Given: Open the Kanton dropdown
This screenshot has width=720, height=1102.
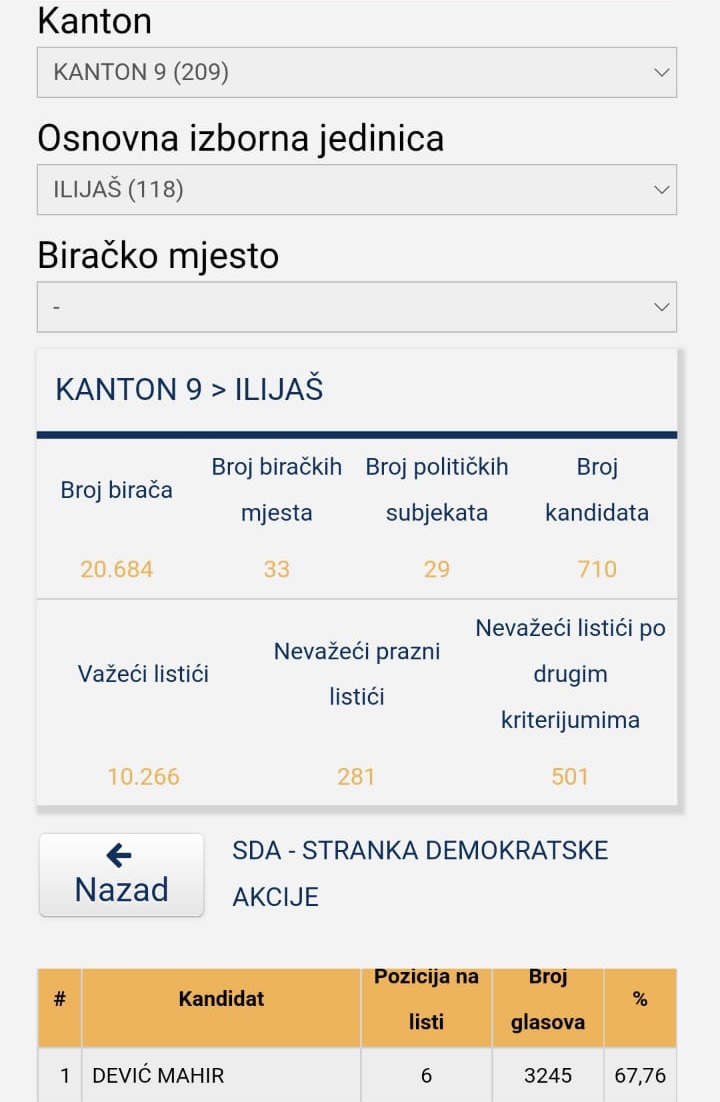Looking at the screenshot, I should (356, 72).
